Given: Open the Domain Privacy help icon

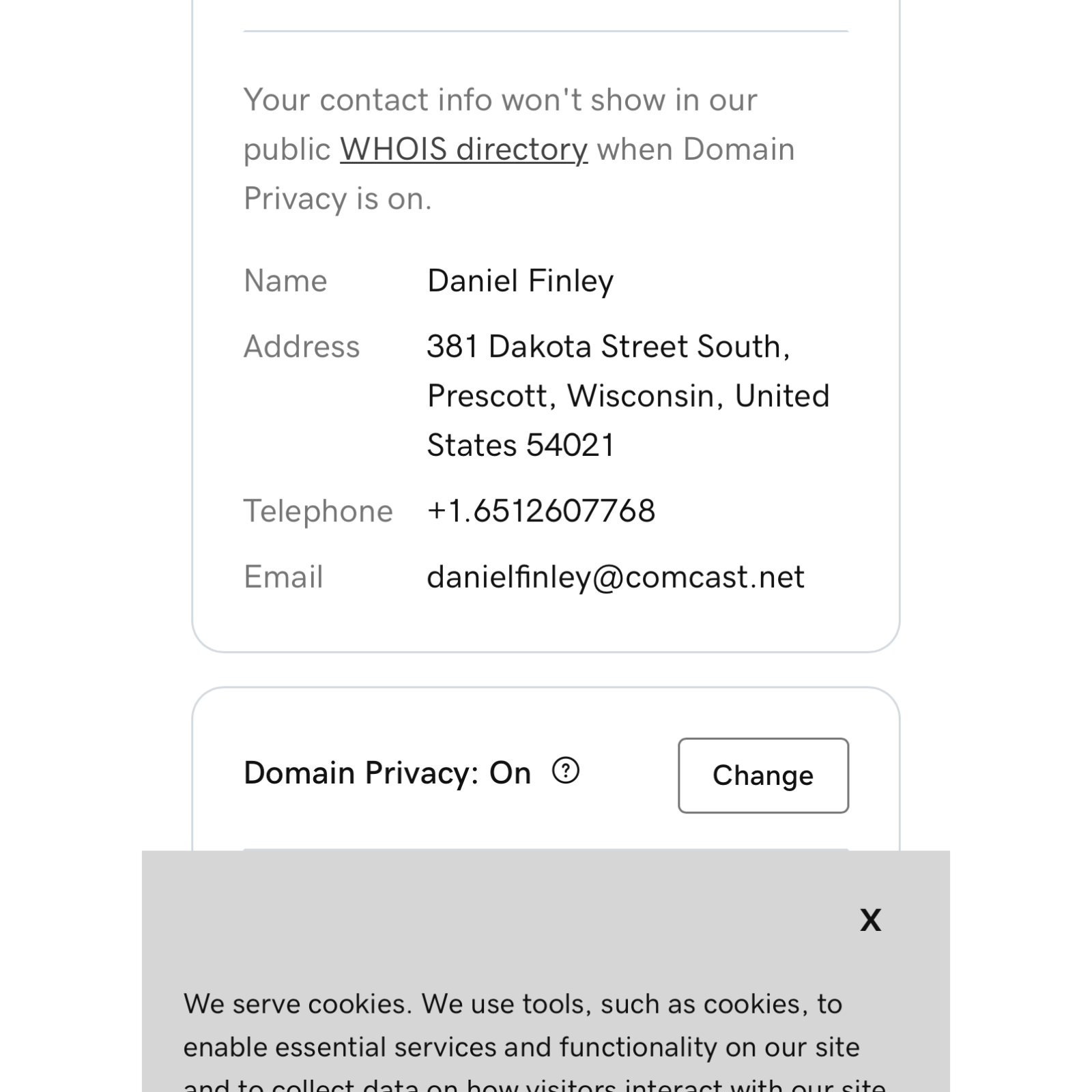Looking at the screenshot, I should pos(565,771).
